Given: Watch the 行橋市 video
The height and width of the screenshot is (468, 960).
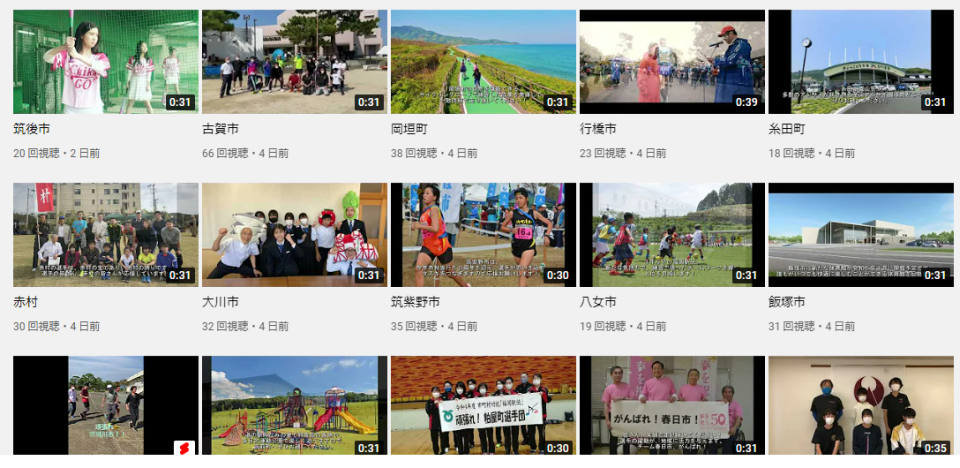Looking at the screenshot, I should (672, 62).
